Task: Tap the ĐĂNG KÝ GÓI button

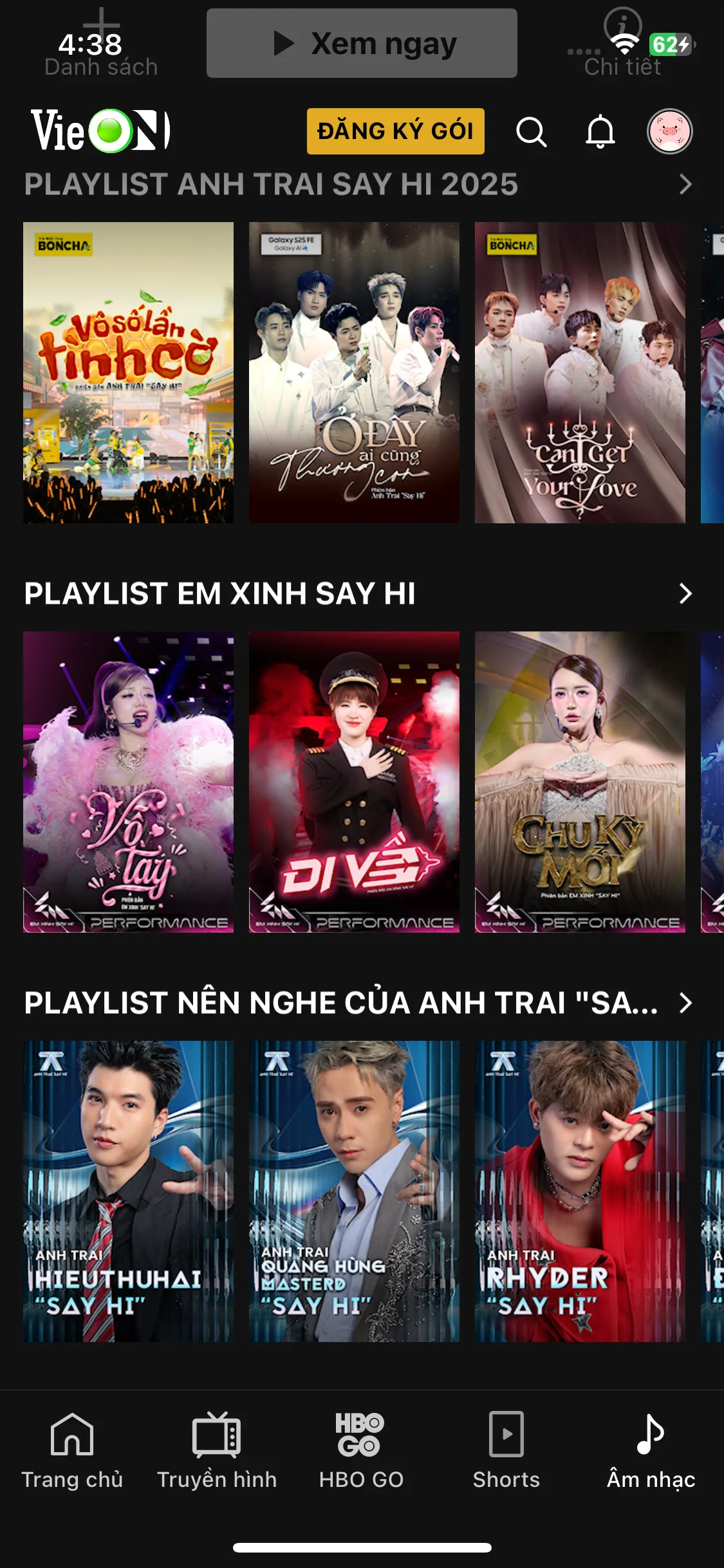Action: 395,131
